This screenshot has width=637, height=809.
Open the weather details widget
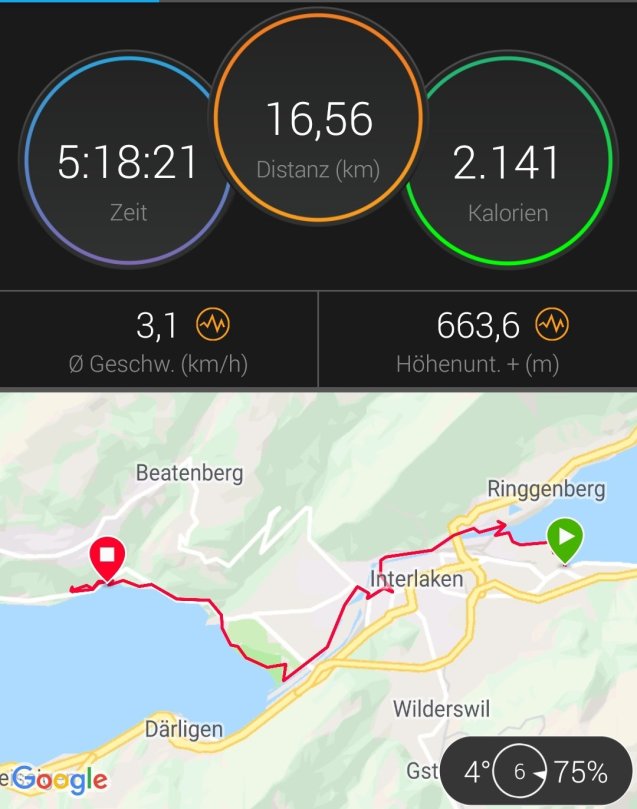(x=535, y=772)
